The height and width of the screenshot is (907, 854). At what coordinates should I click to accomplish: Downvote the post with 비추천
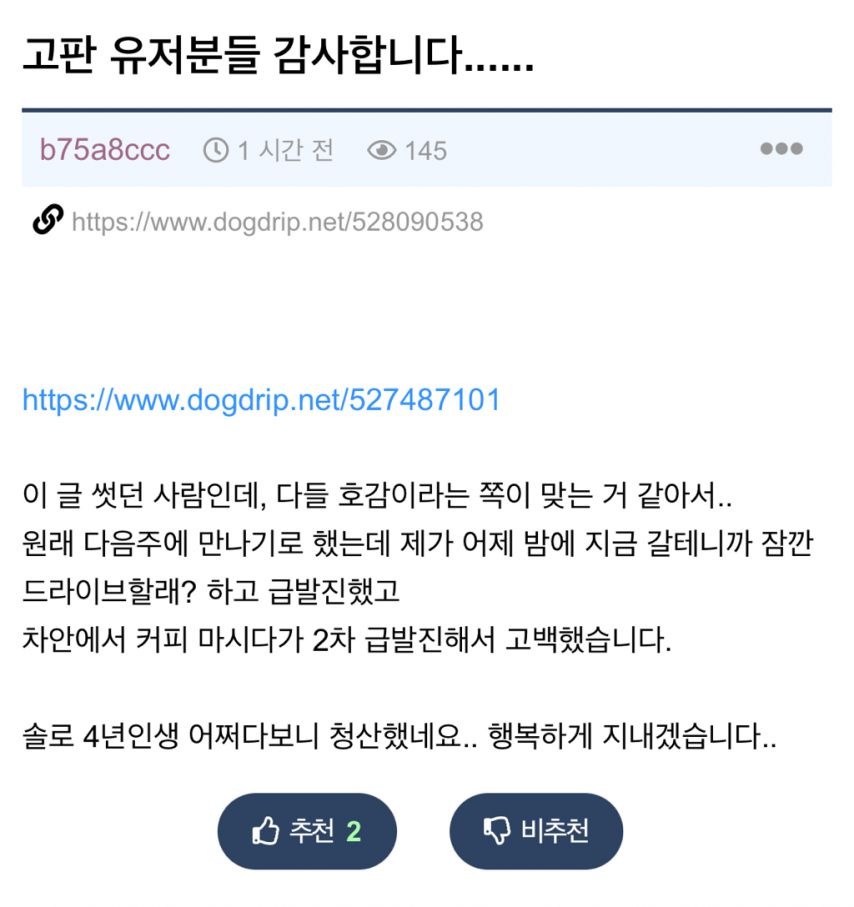pyautogui.click(x=536, y=831)
